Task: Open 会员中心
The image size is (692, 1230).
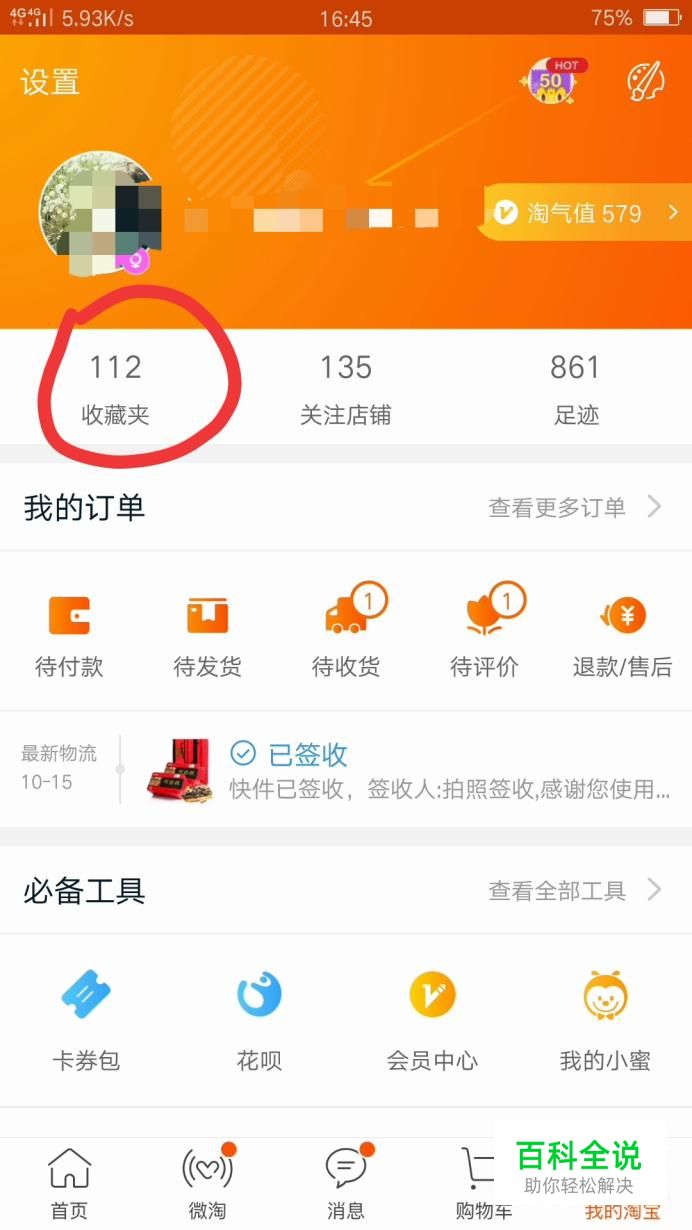Action: 432,1021
